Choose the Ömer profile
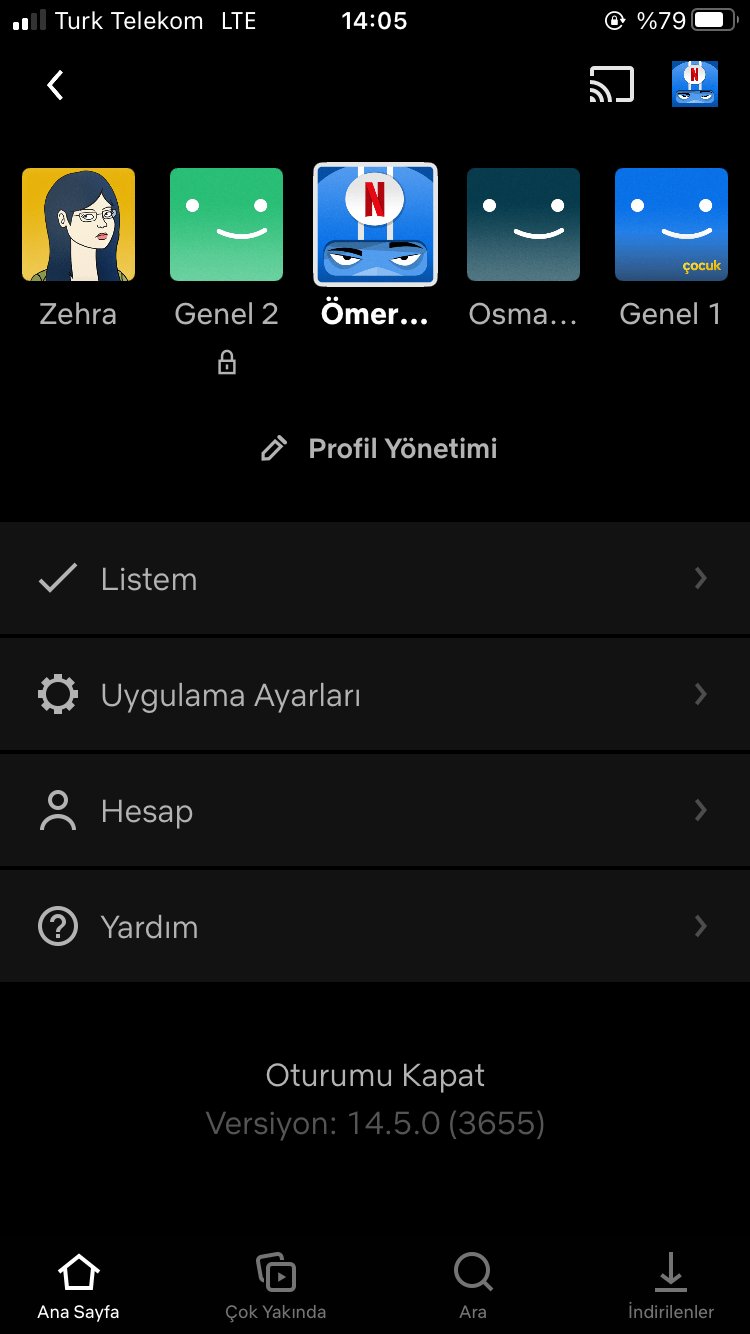This screenshot has width=750, height=1334. tap(375, 225)
